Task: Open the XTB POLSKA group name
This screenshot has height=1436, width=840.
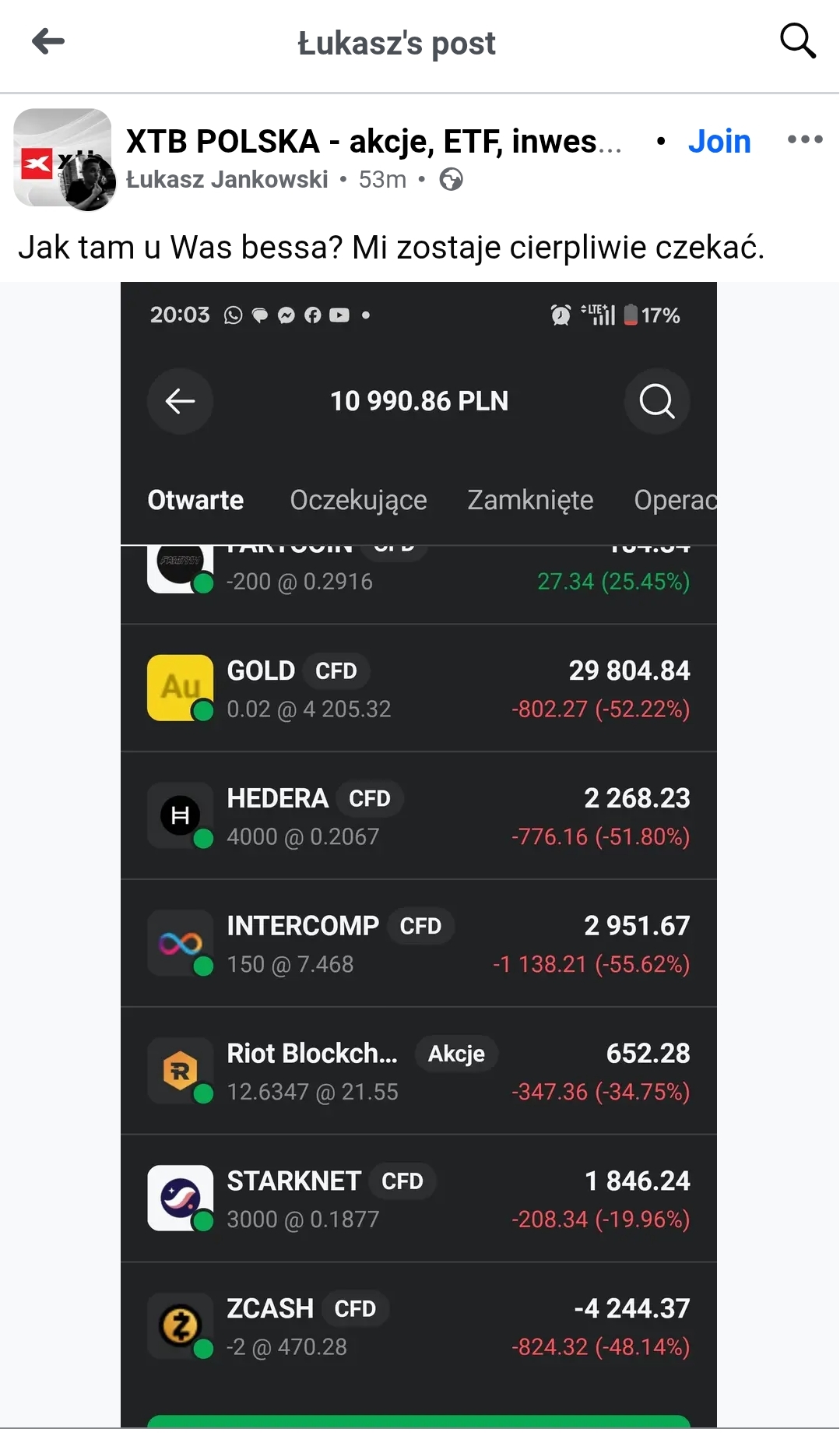Action: pos(374,142)
